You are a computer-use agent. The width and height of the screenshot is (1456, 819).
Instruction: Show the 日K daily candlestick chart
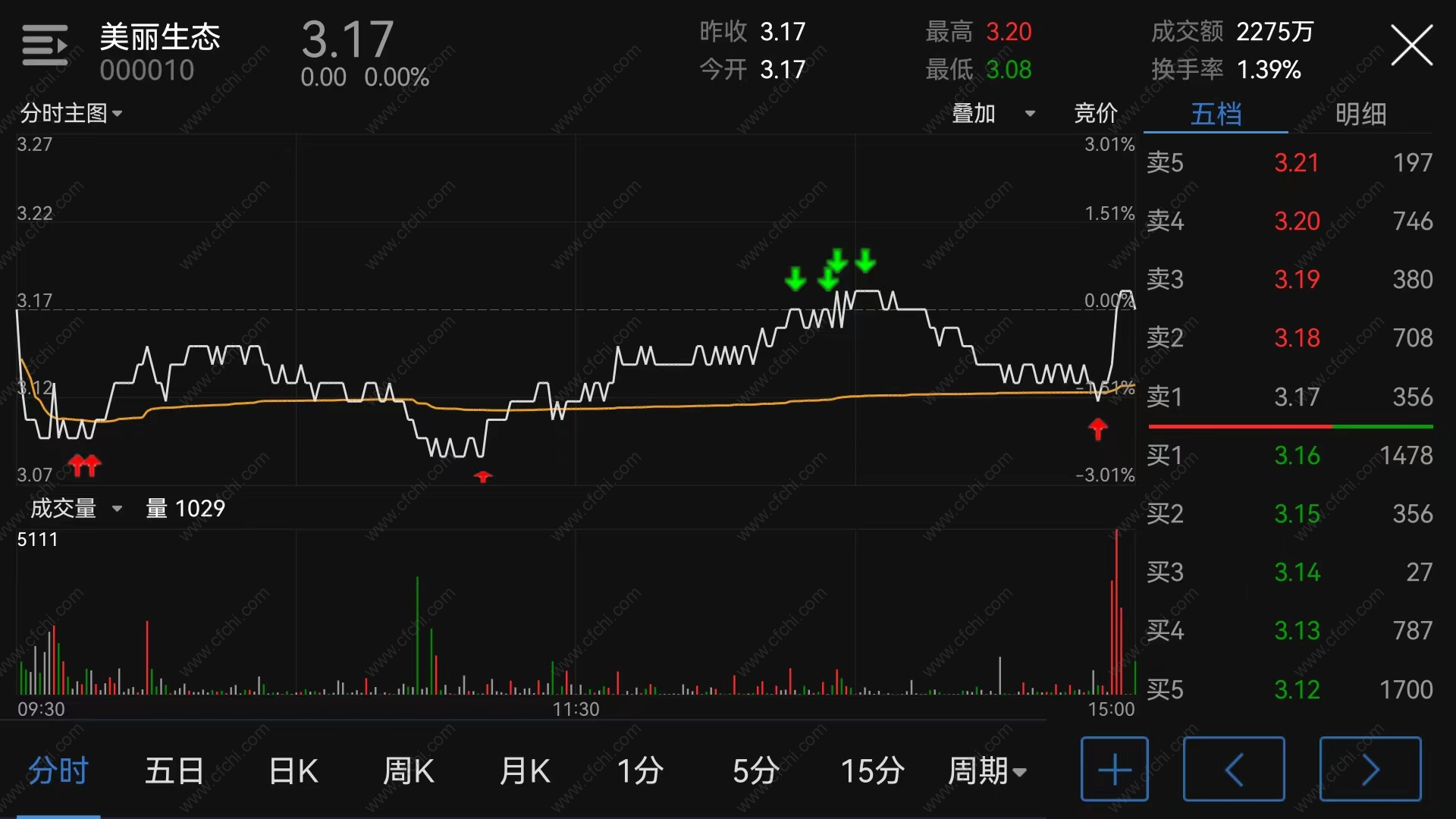pyautogui.click(x=293, y=771)
